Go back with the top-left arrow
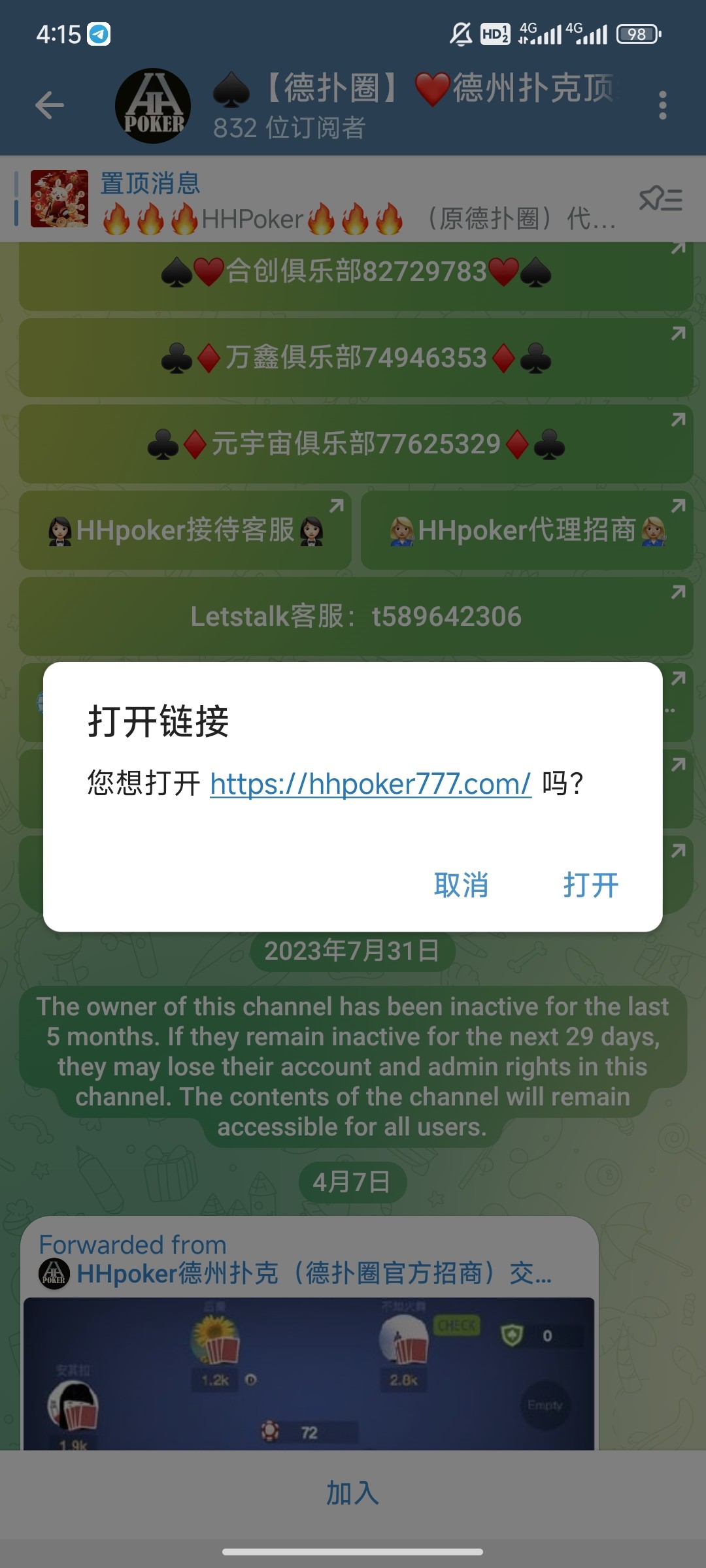706x1568 pixels. [50, 105]
